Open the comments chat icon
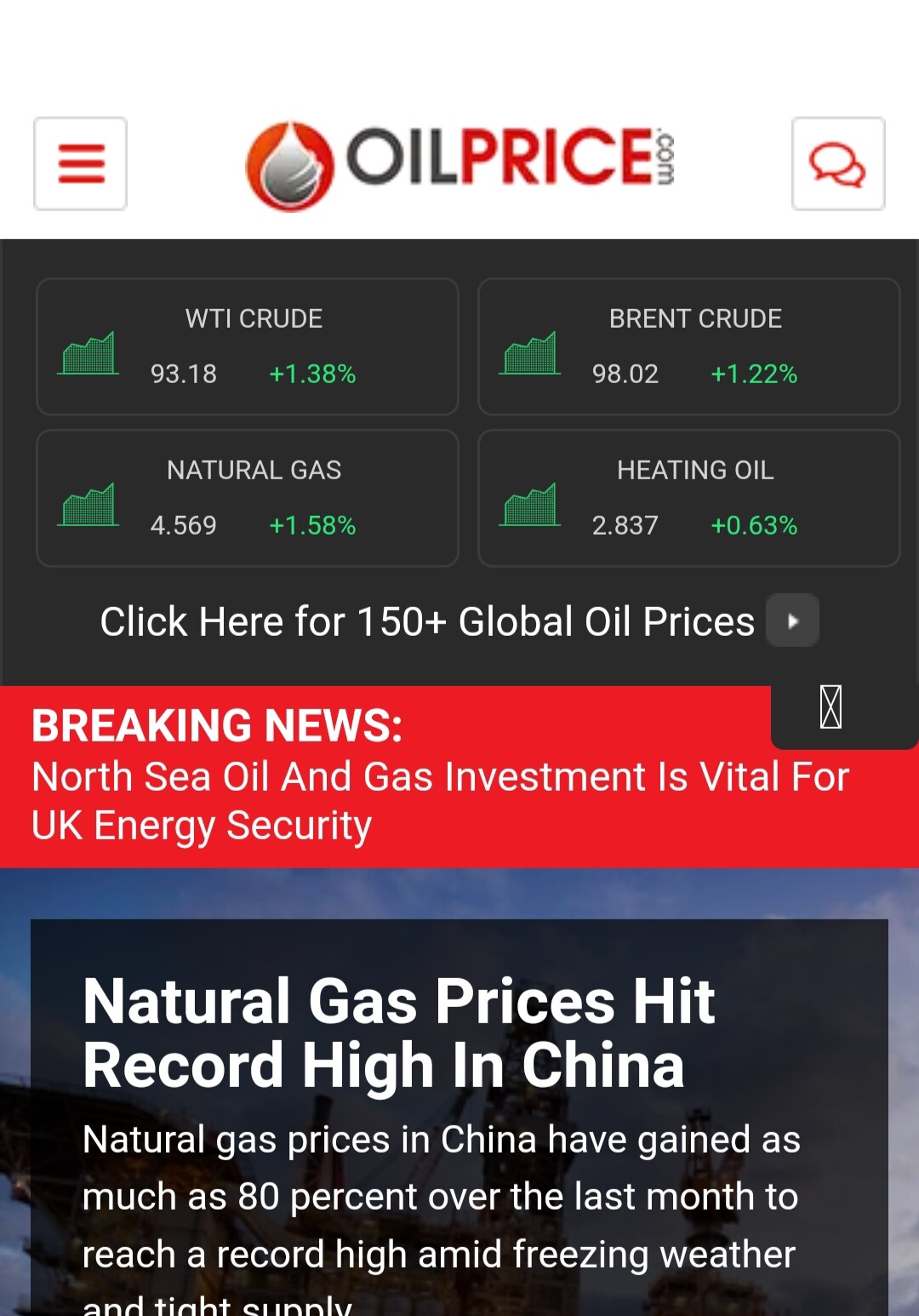Image resolution: width=919 pixels, height=1316 pixels. [x=837, y=163]
